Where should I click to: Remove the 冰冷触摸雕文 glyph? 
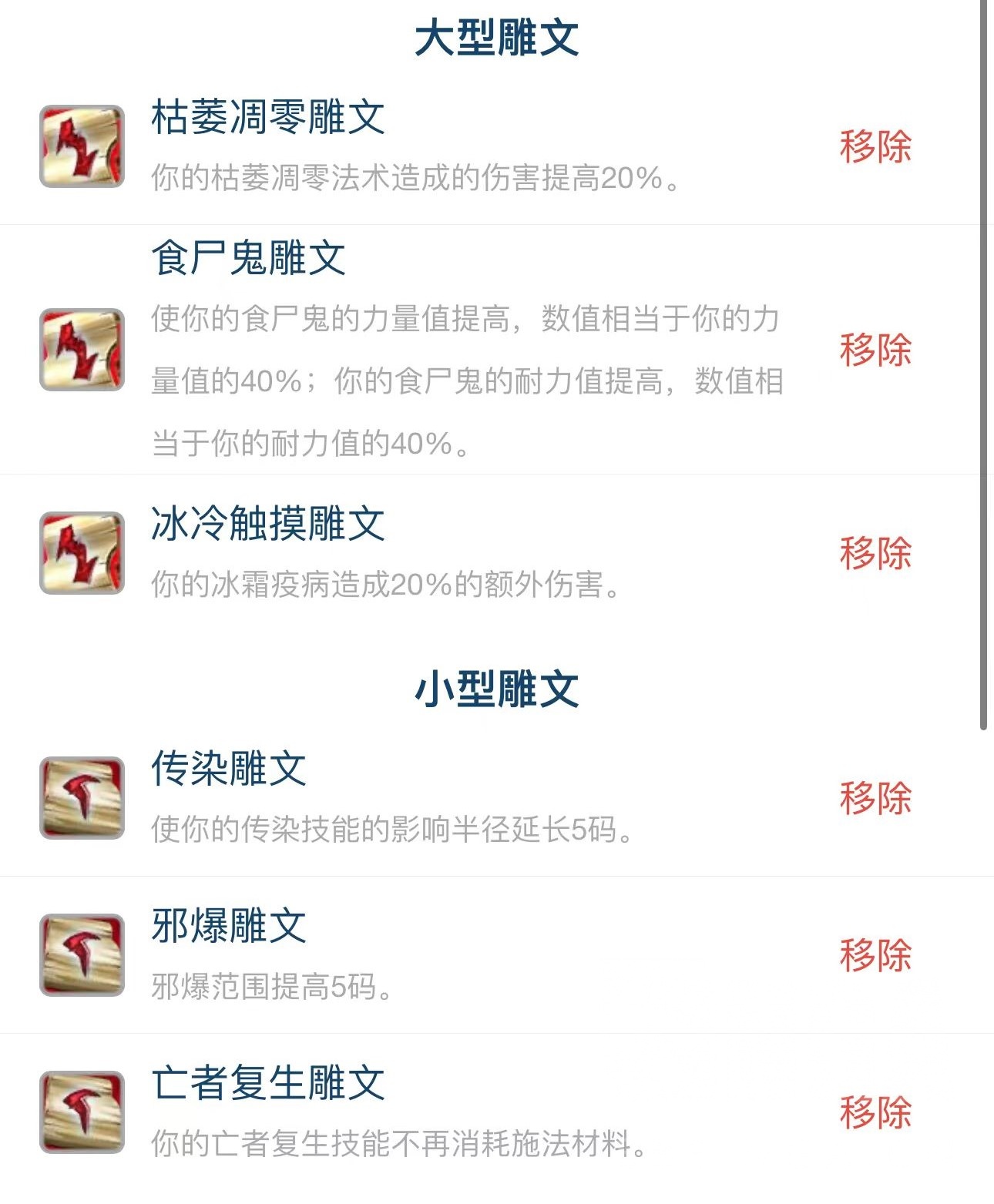click(x=876, y=552)
